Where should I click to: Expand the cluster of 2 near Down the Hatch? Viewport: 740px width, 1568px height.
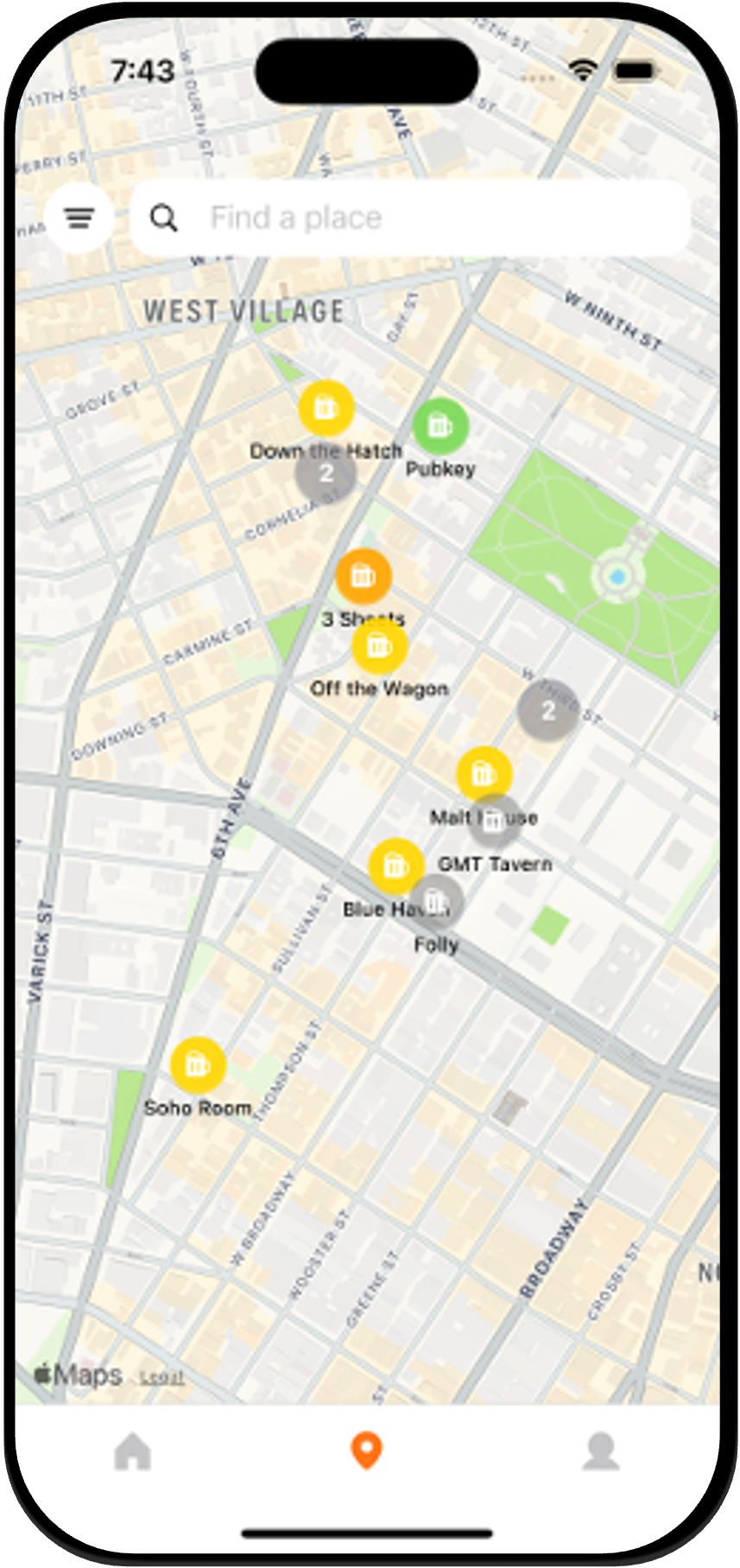point(326,474)
